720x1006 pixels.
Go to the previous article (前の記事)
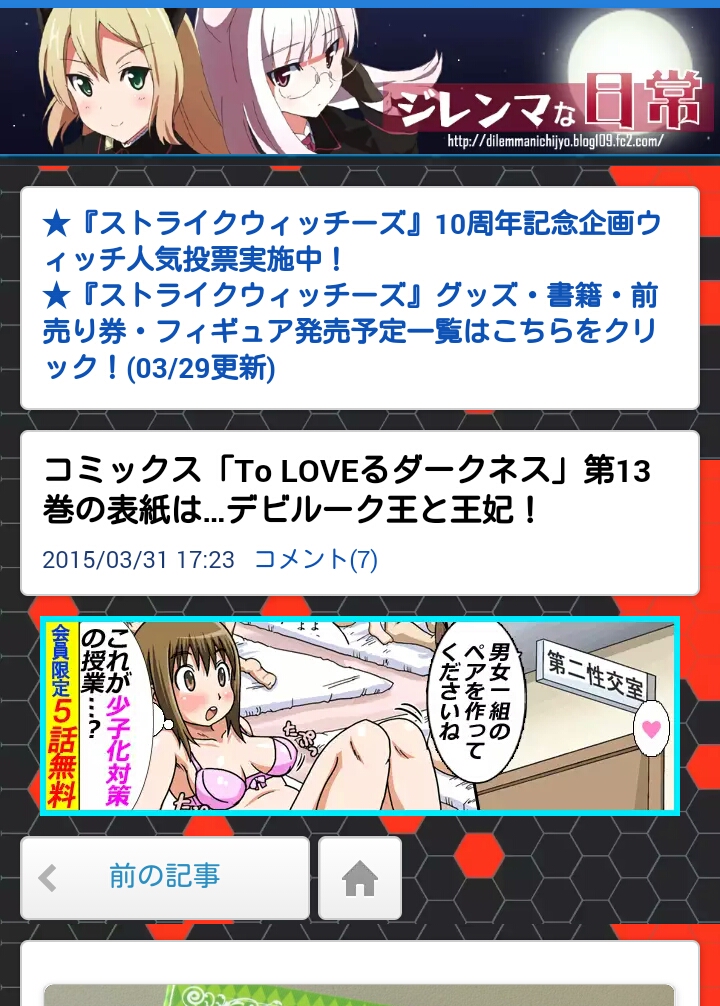(165, 877)
